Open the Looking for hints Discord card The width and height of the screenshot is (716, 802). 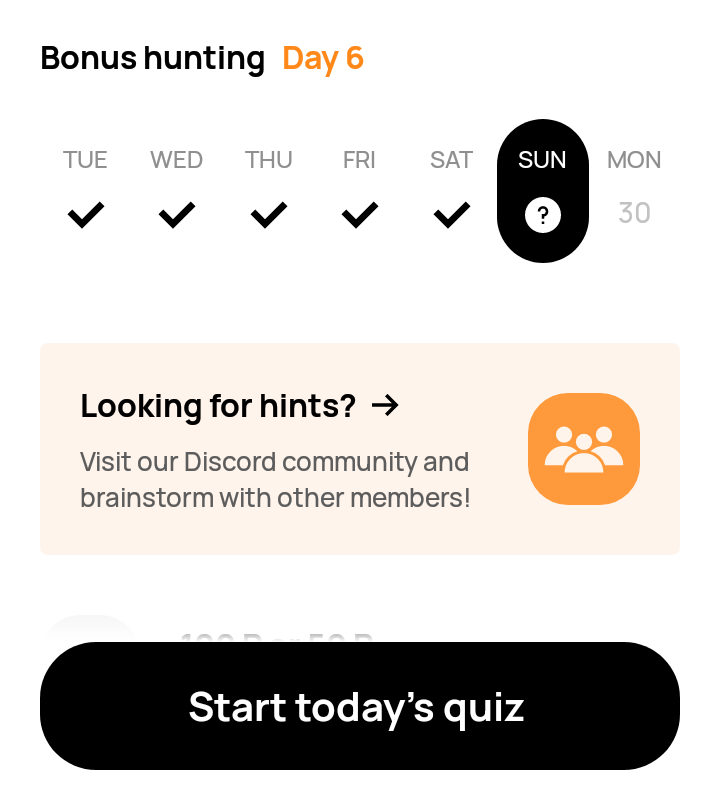point(359,448)
